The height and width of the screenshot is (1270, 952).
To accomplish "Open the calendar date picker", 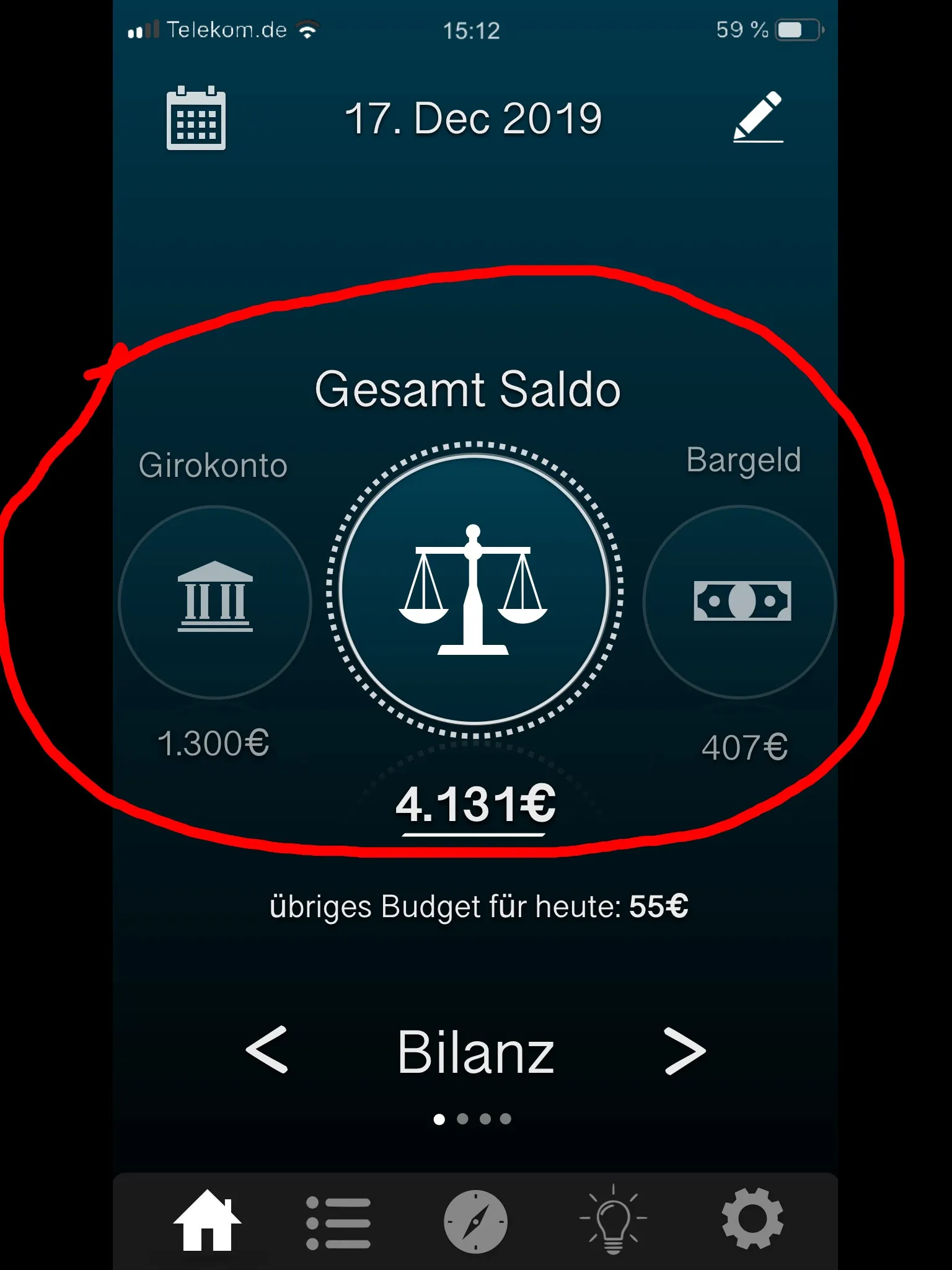I will pyautogui.click(x=196, y=118).
